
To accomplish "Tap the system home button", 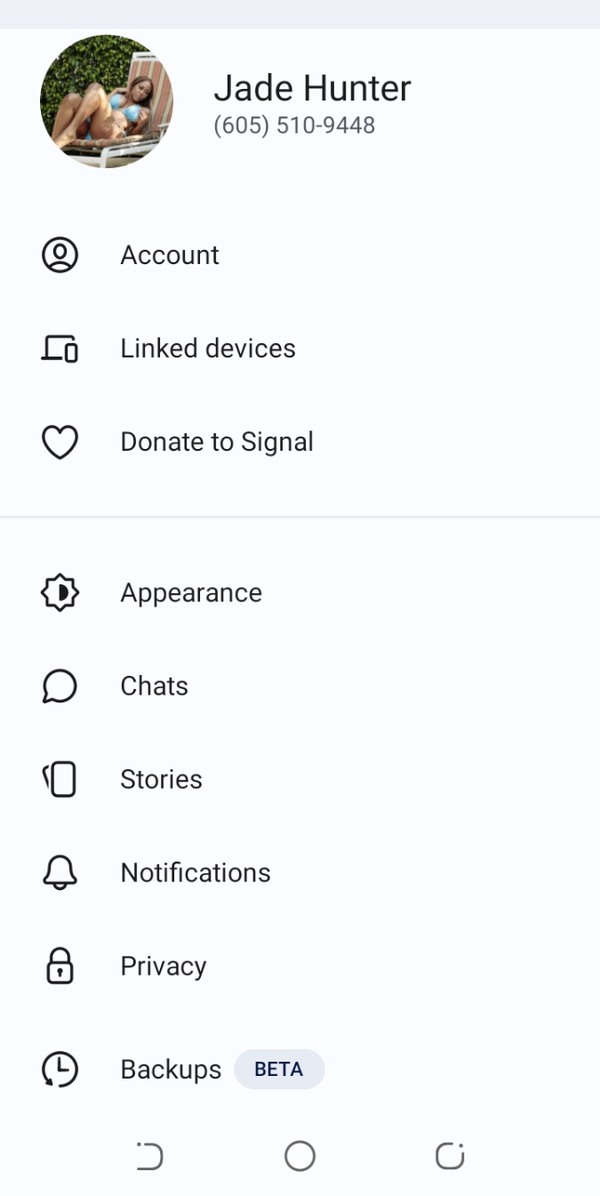I will (300, 1157).
